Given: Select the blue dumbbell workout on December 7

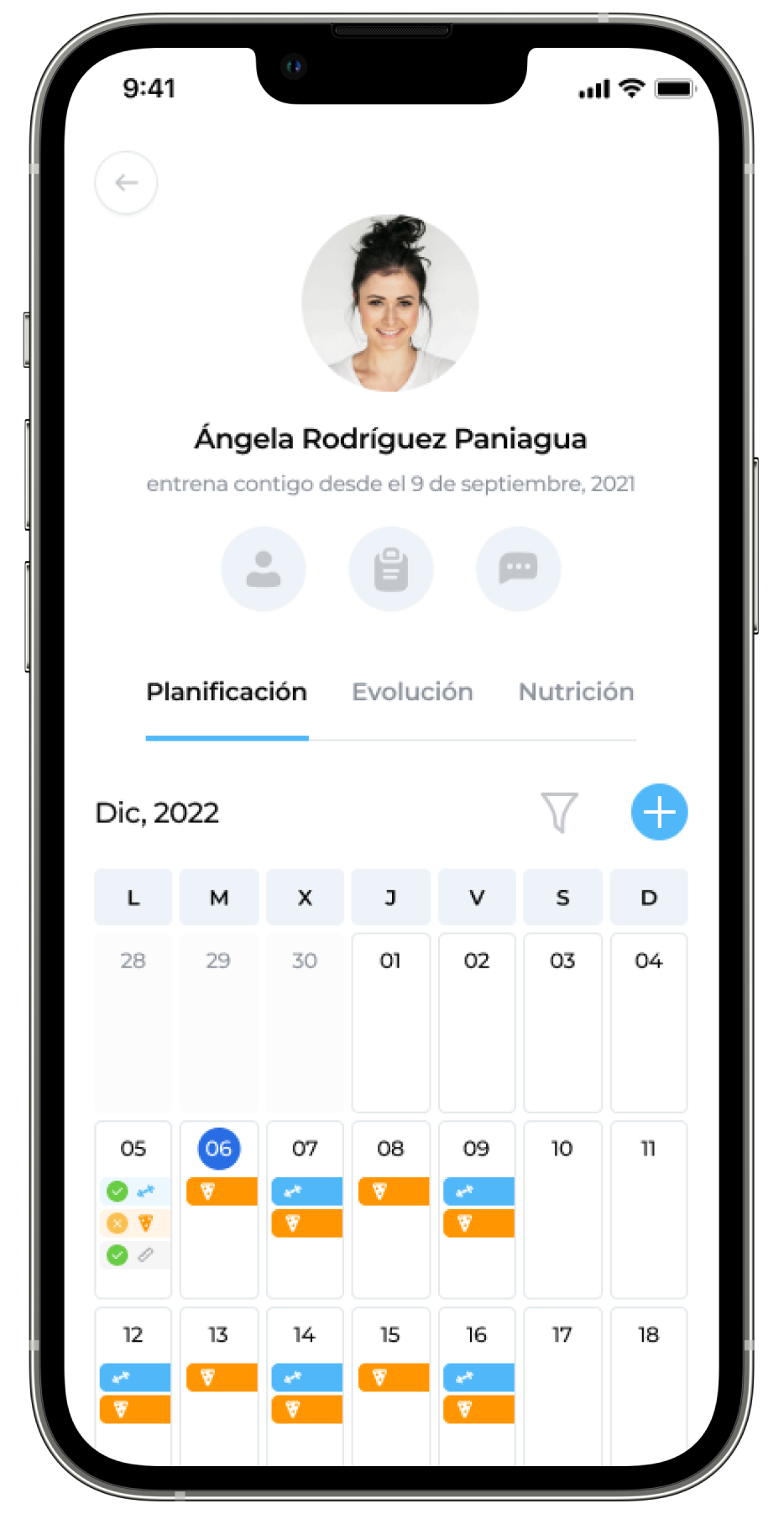Looking at the screenshot, I should 306,1191.
